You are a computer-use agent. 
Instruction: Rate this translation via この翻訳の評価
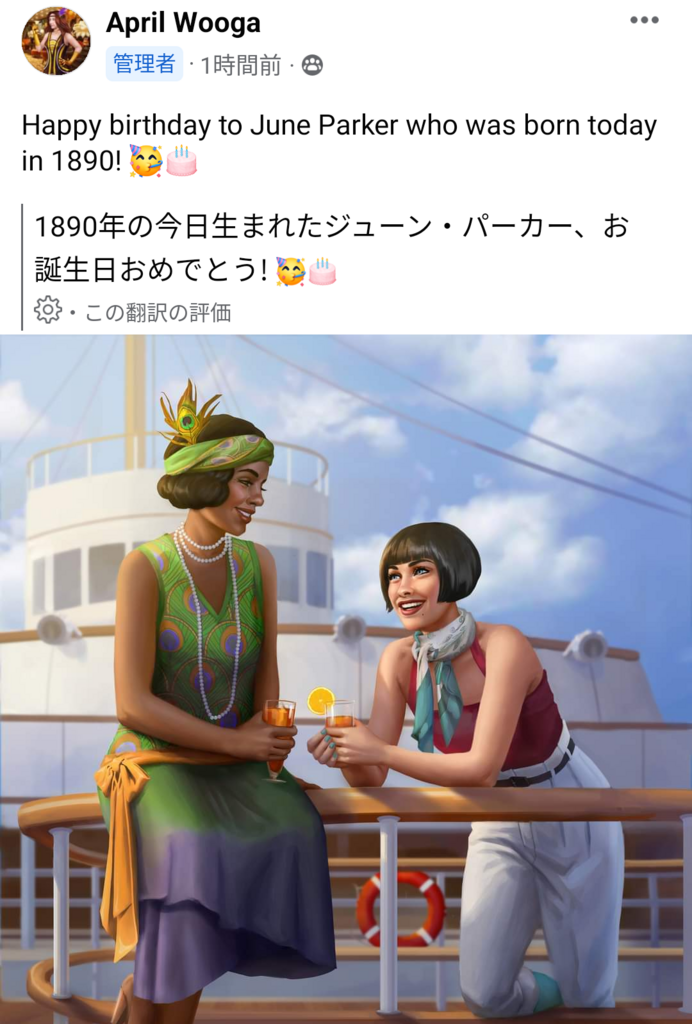(x=158, y=313)
